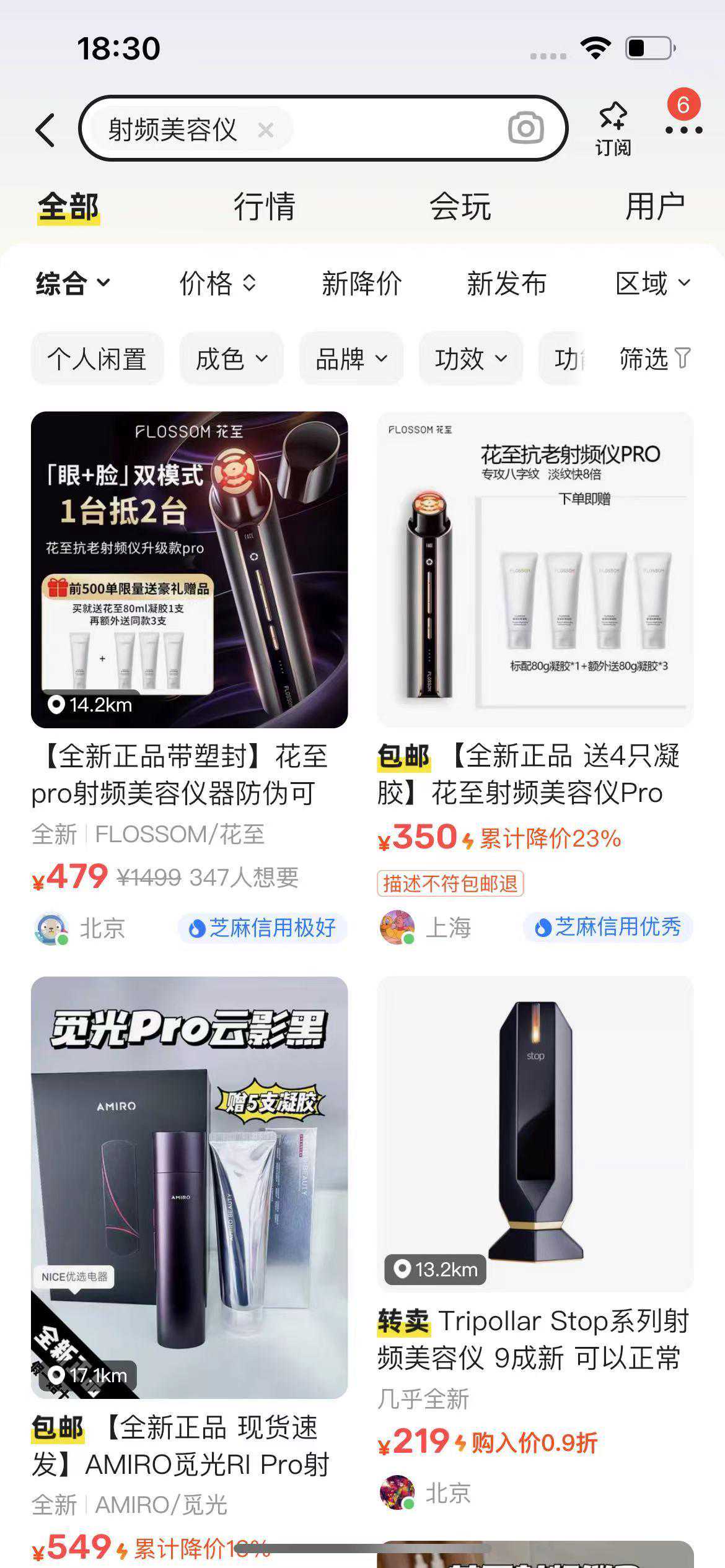
Task: Expand the 品牌 filter
Action: click(351, 359)
